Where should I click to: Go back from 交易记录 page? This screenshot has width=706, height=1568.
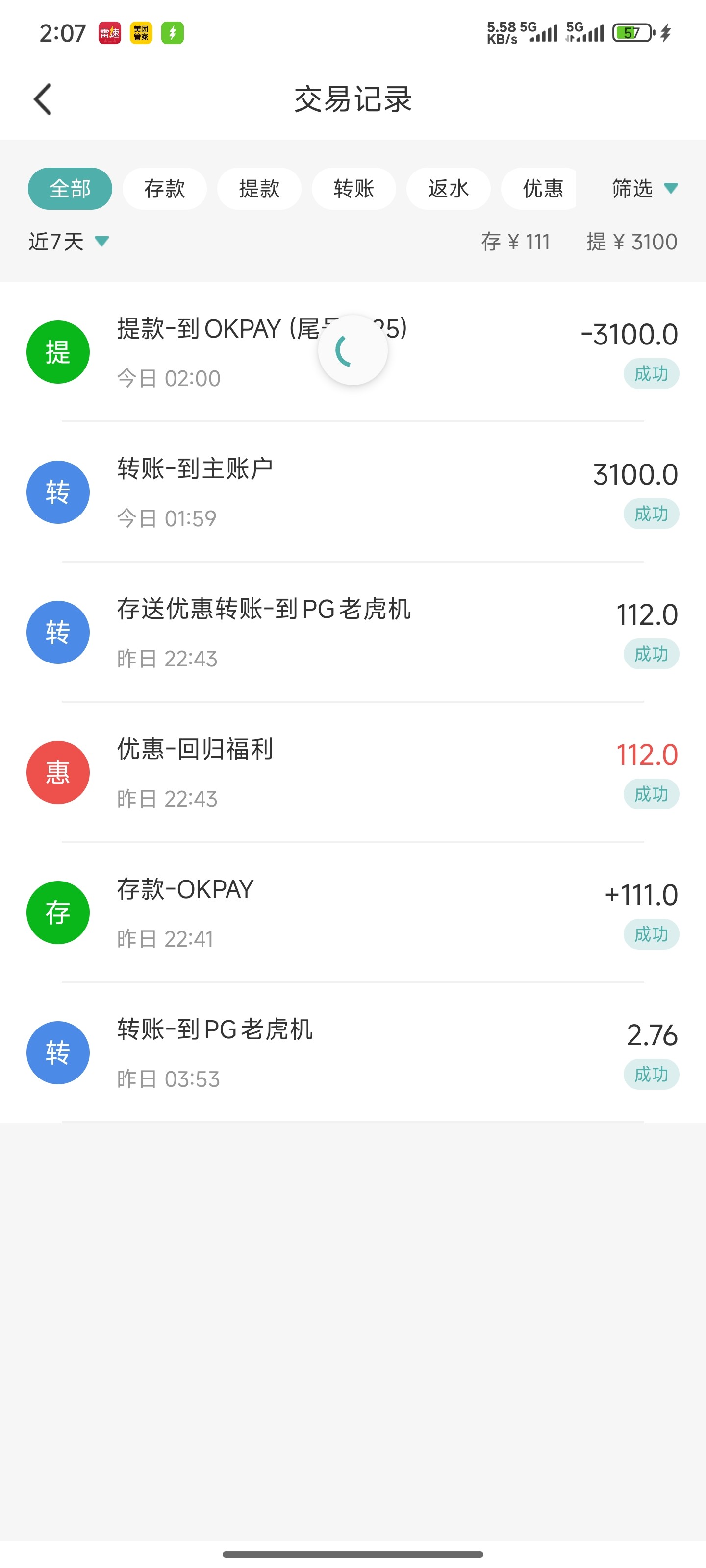[43, 99]
